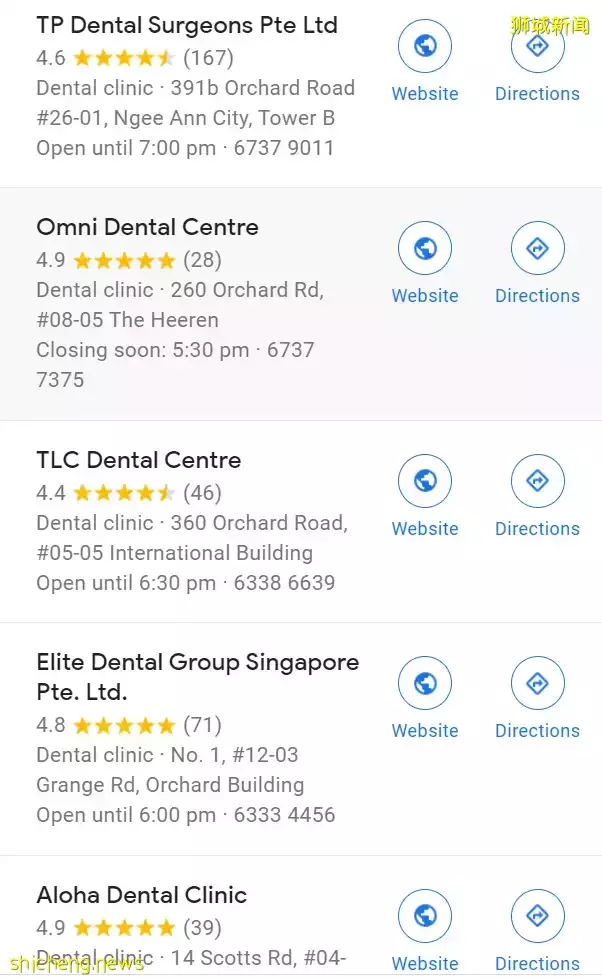Viewport: 602px width, 978px height.
Task: Select the TLC Dental Centre result
Action: coord(139,460)
